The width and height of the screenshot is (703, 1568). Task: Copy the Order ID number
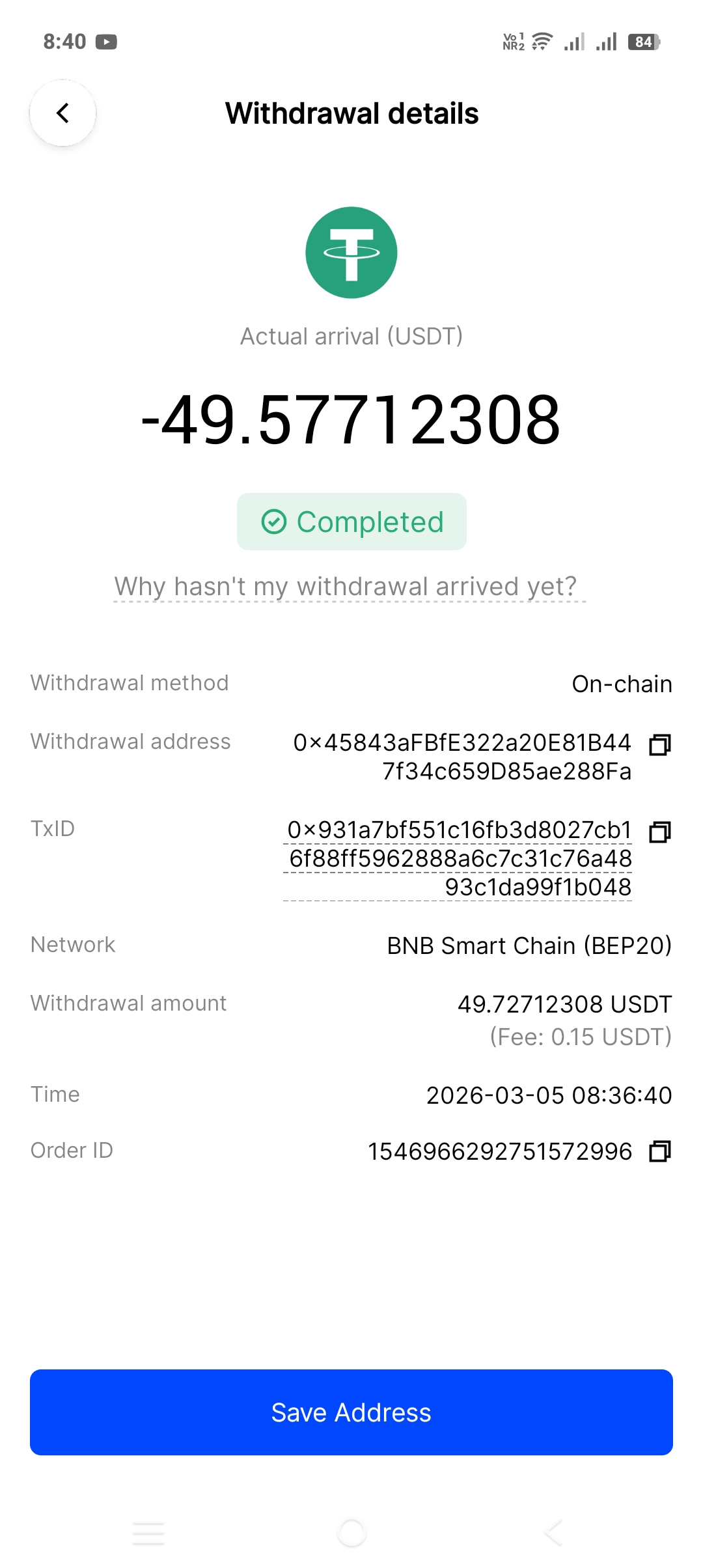click(x=659, y=1151)
